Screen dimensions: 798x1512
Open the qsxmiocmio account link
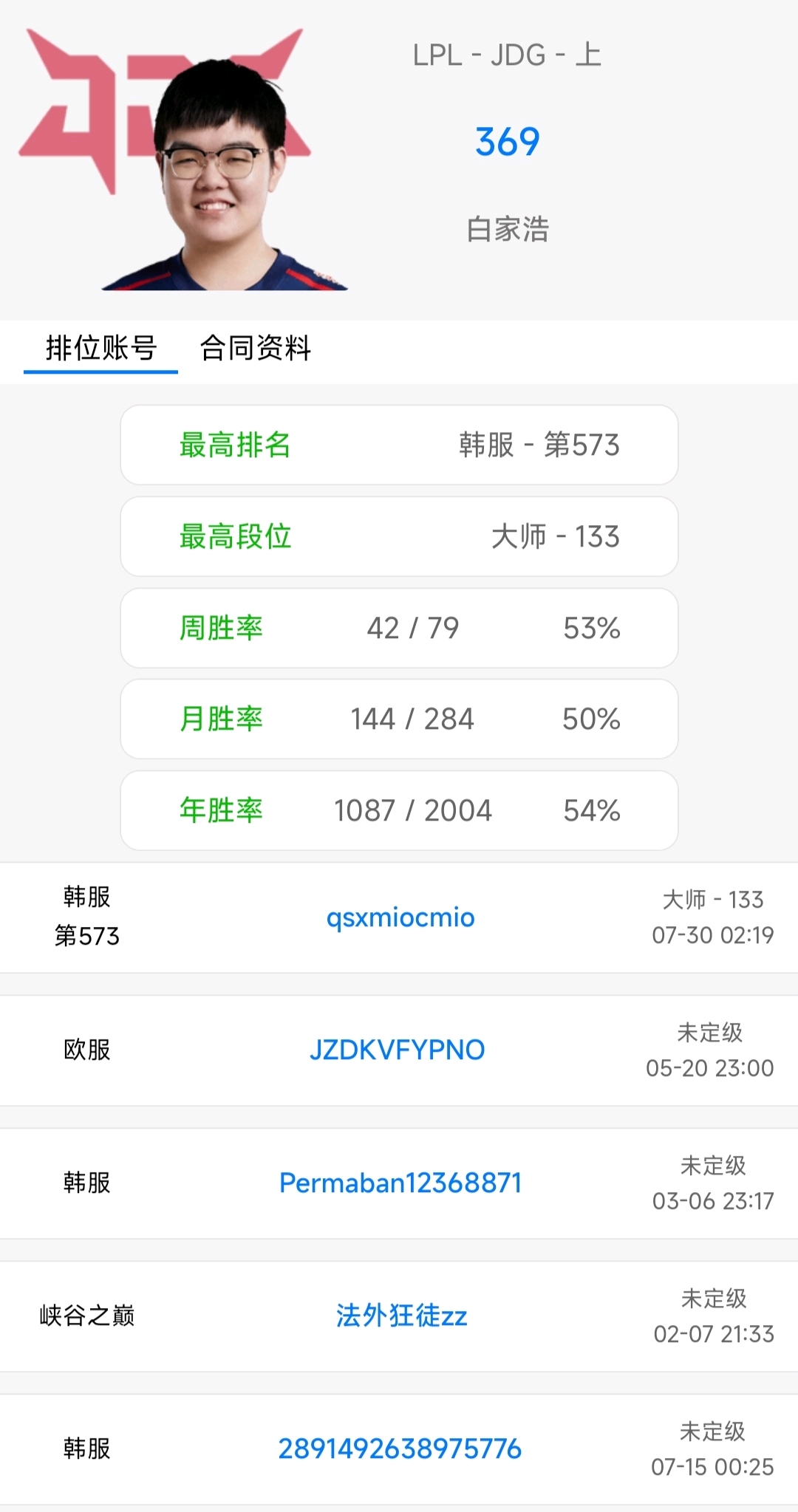pos(400,917)
